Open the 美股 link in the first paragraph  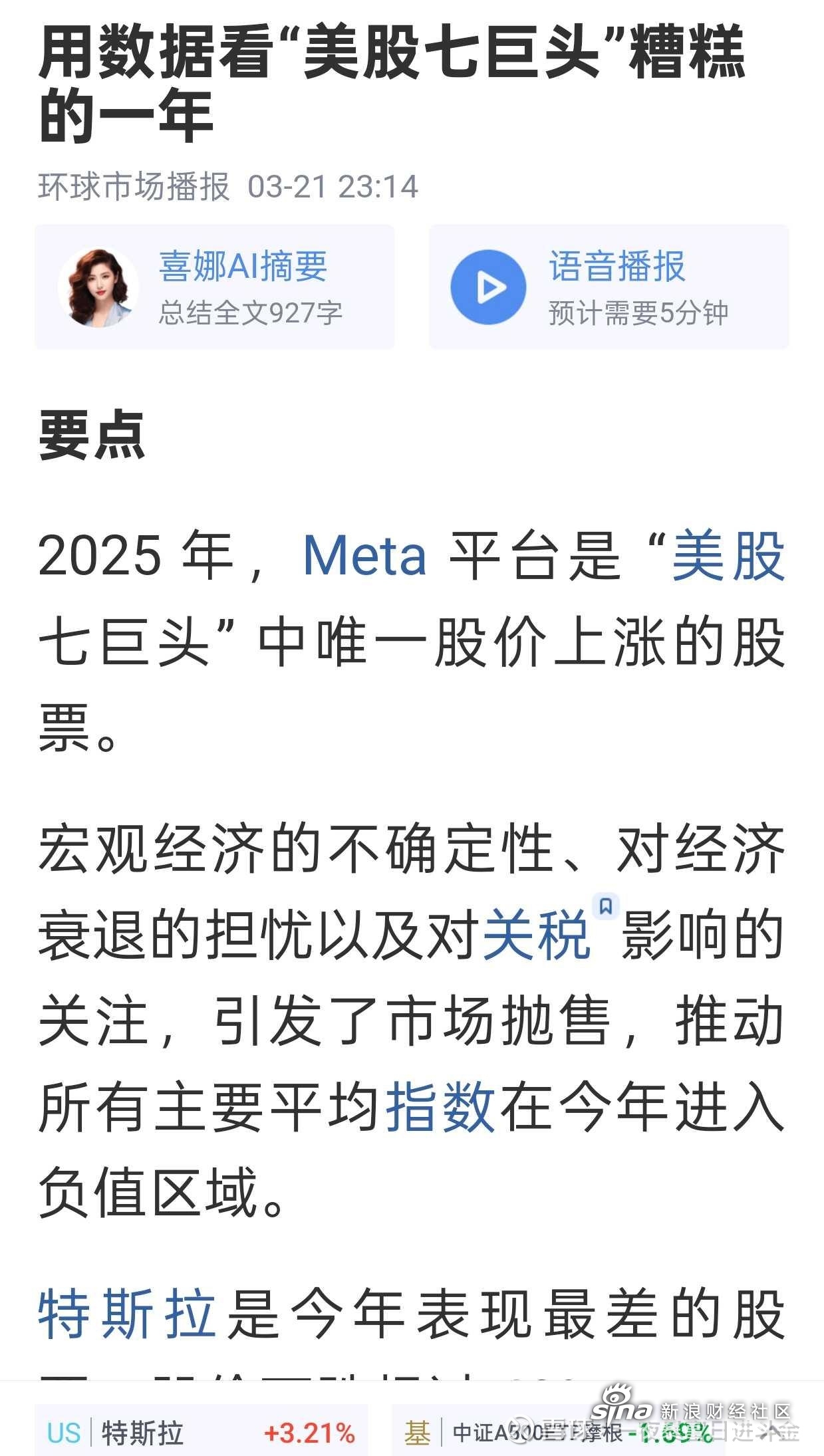[x=729, y=555]
